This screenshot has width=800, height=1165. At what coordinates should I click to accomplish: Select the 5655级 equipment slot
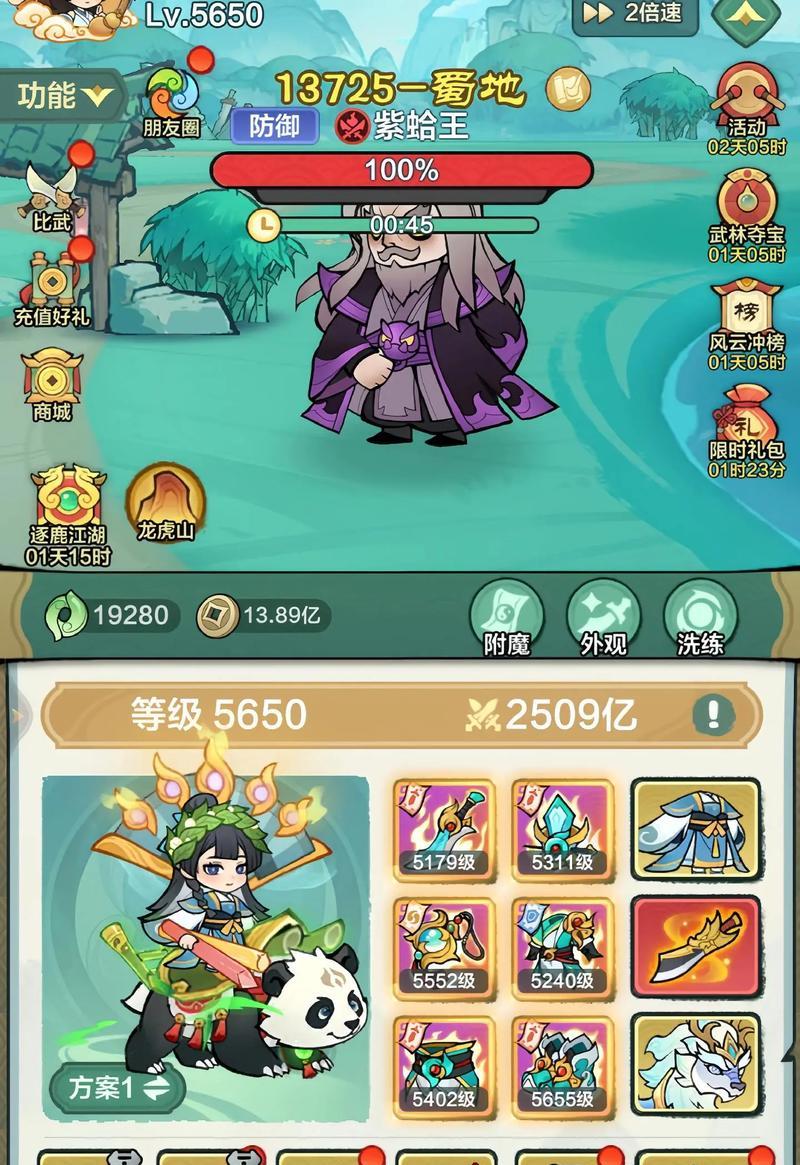pos(562,1065)
